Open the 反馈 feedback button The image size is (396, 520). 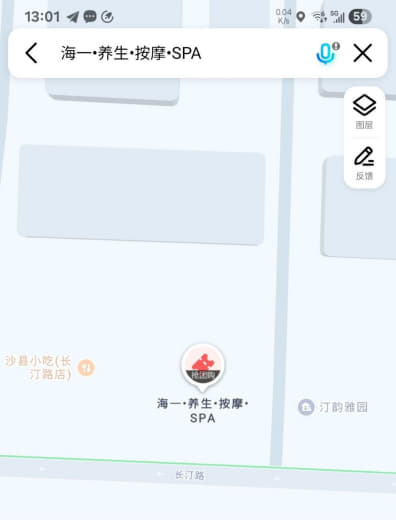pyautogui.click(x=364, y=163)
